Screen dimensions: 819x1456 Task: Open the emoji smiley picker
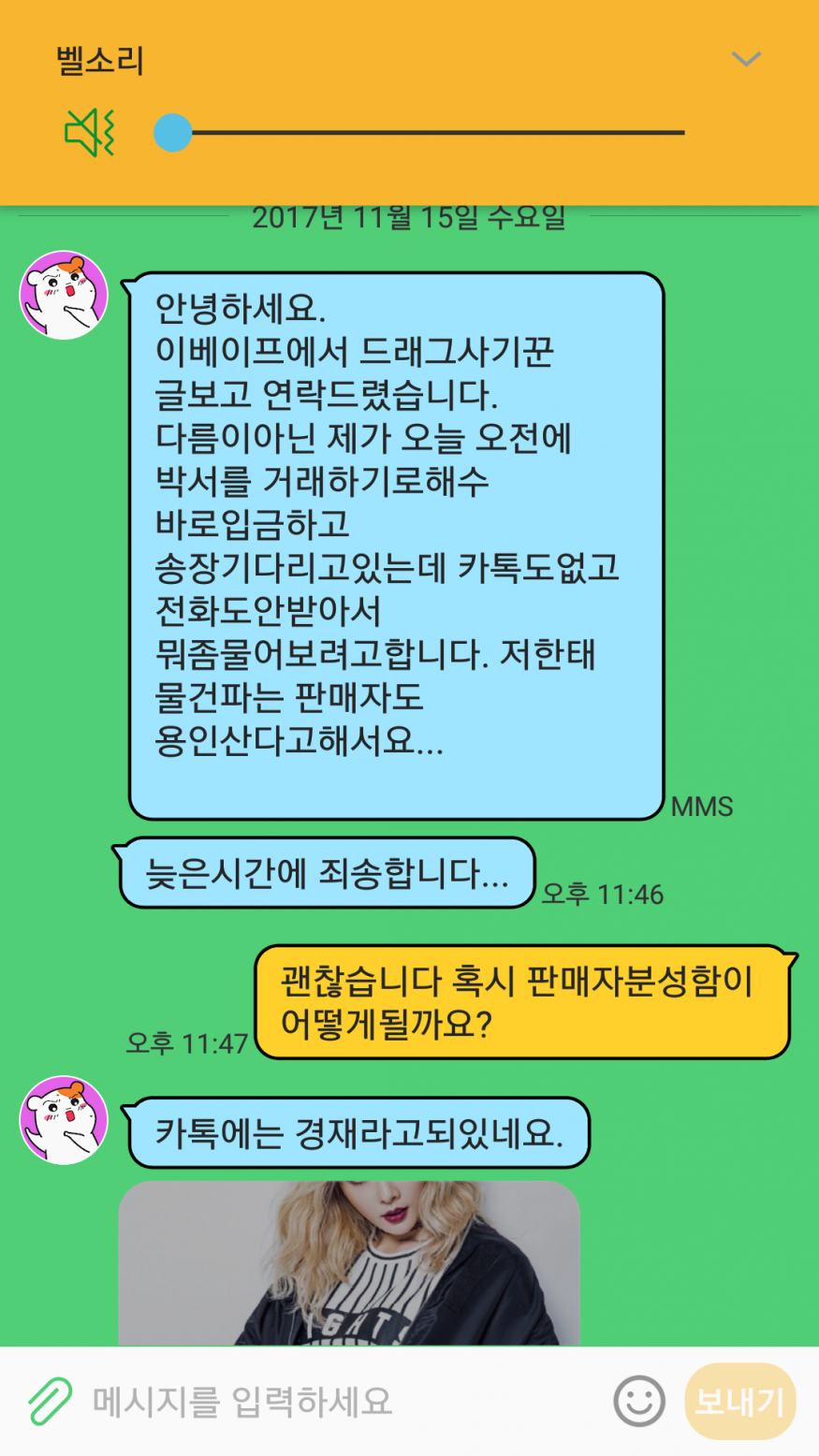point(639,1402)
